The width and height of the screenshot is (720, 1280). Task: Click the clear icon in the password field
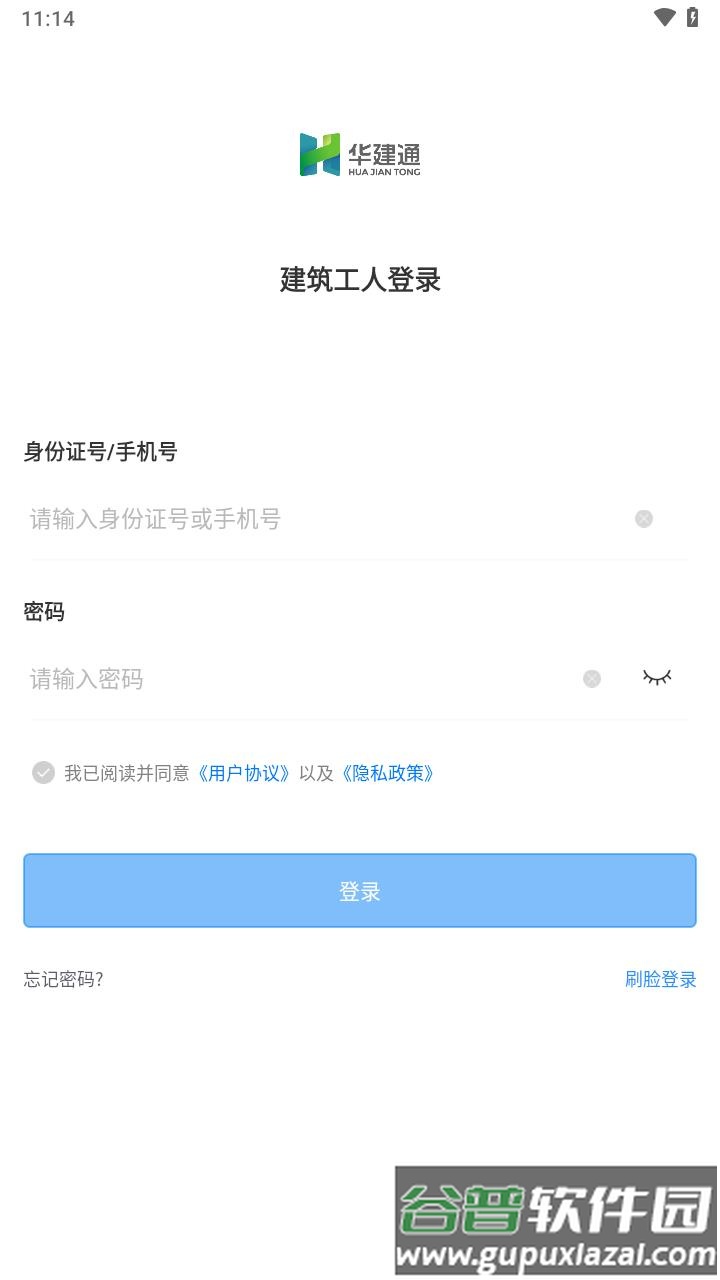(x=593, y=679)
